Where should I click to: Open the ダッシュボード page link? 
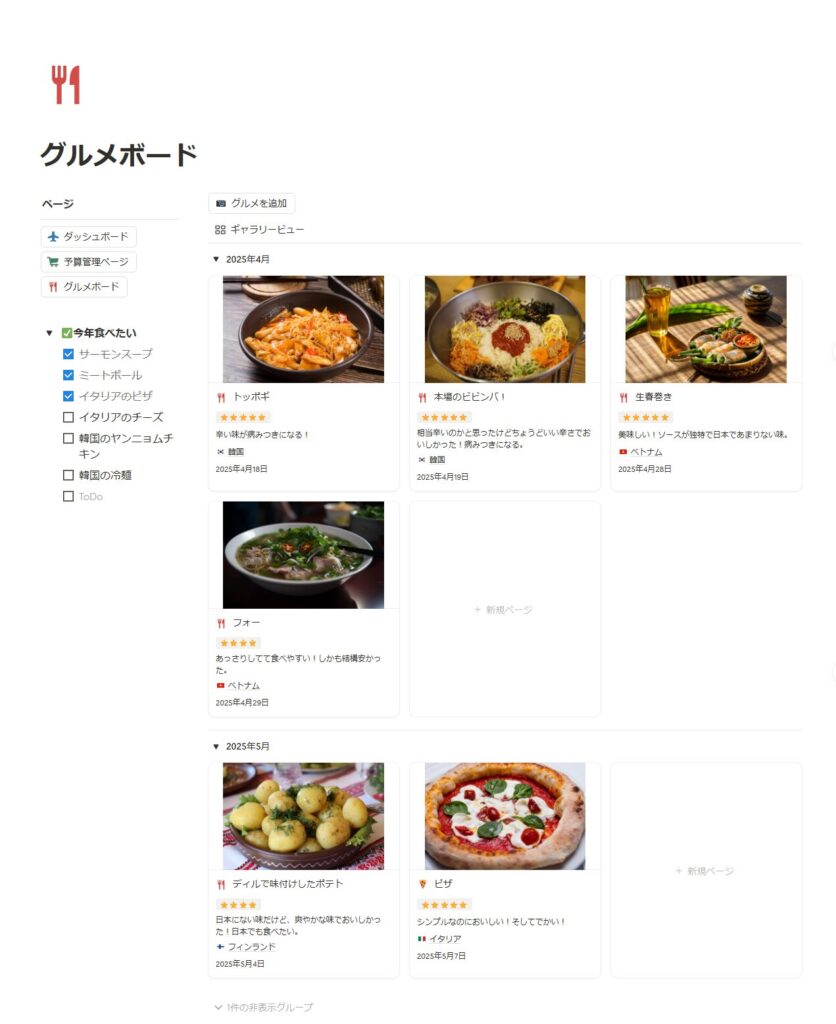(89, 237)
